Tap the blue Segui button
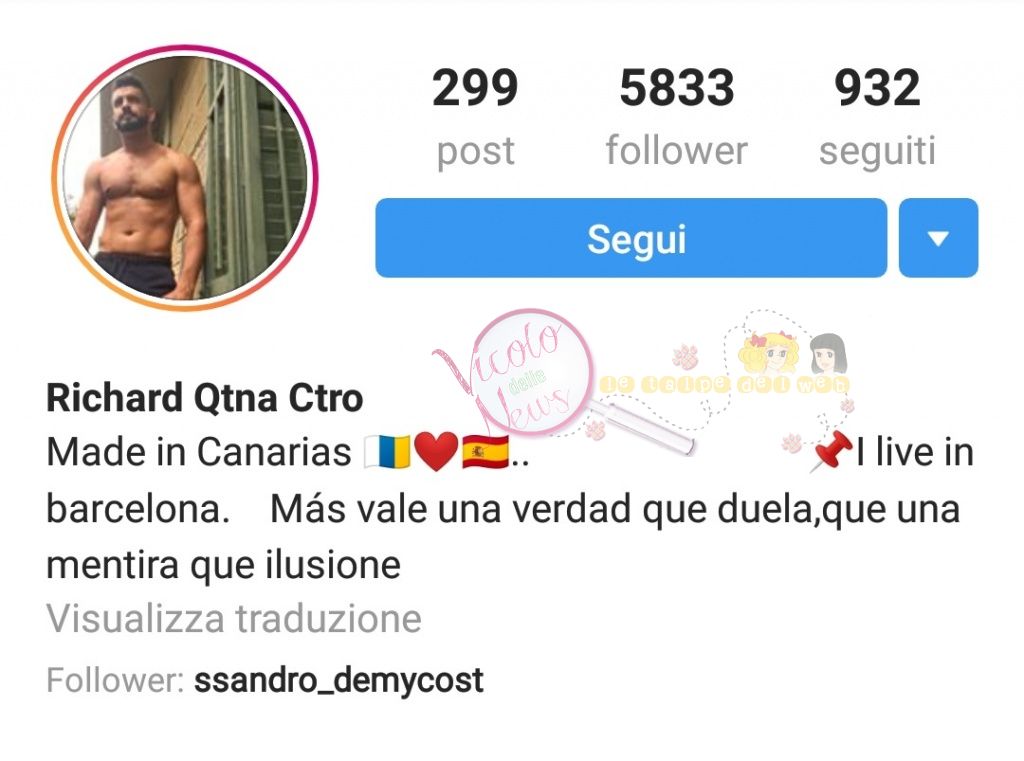The width and height of the screenshot is (1024, 761). (631, 238)
